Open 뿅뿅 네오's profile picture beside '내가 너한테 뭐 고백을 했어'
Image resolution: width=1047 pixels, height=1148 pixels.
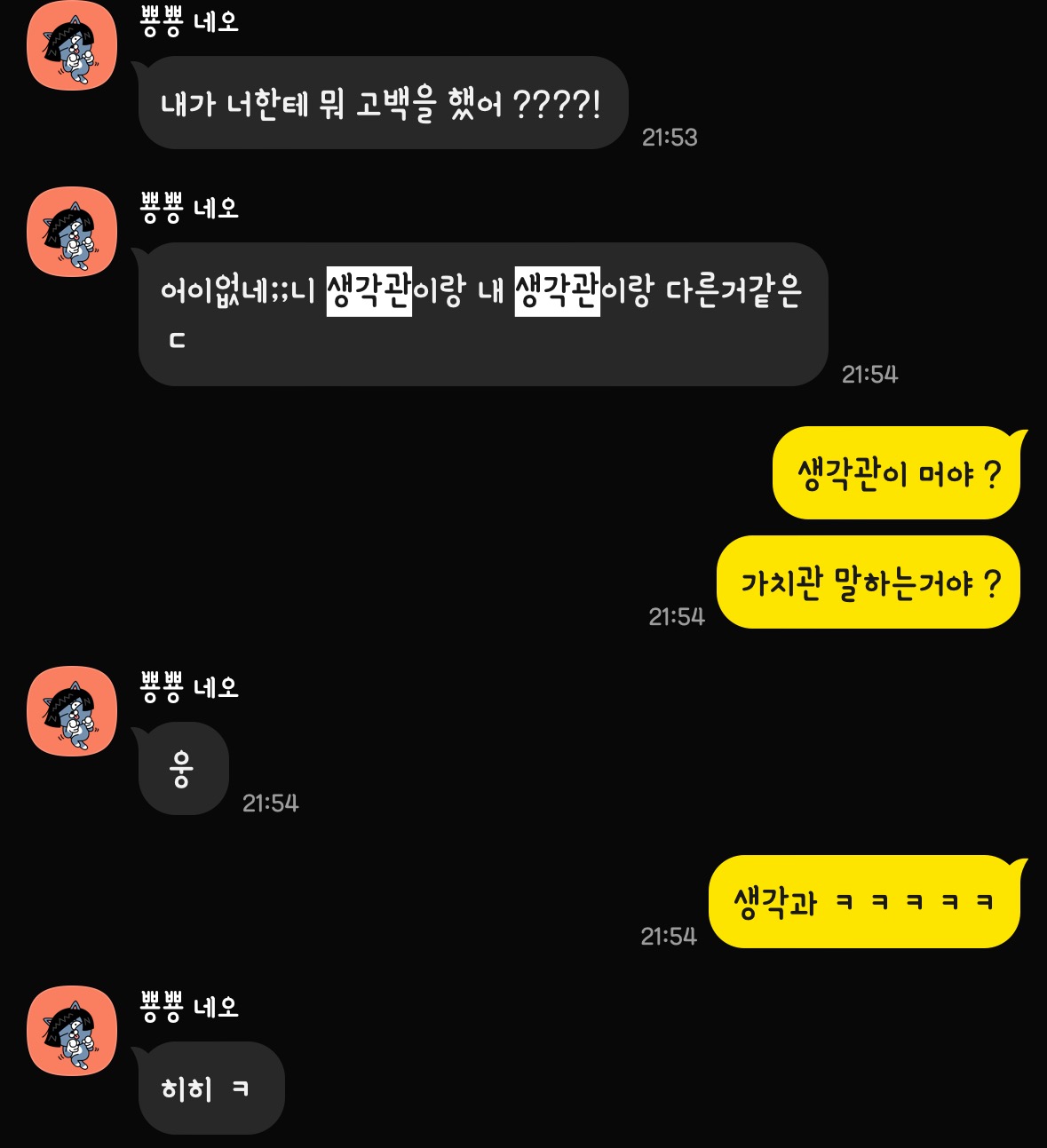(72, 46)
